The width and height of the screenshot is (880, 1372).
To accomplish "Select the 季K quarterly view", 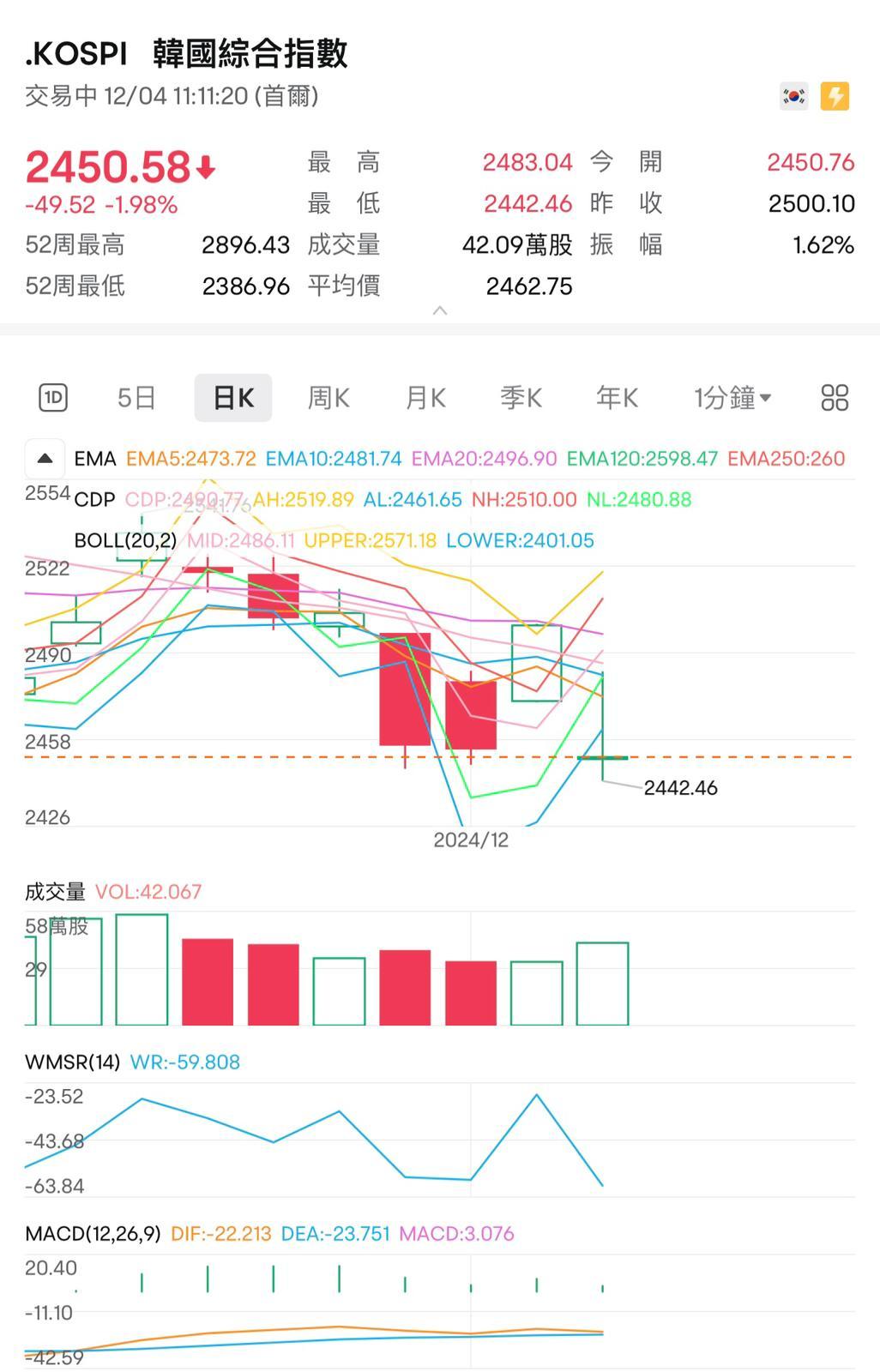I will click(x=520, y=397).
